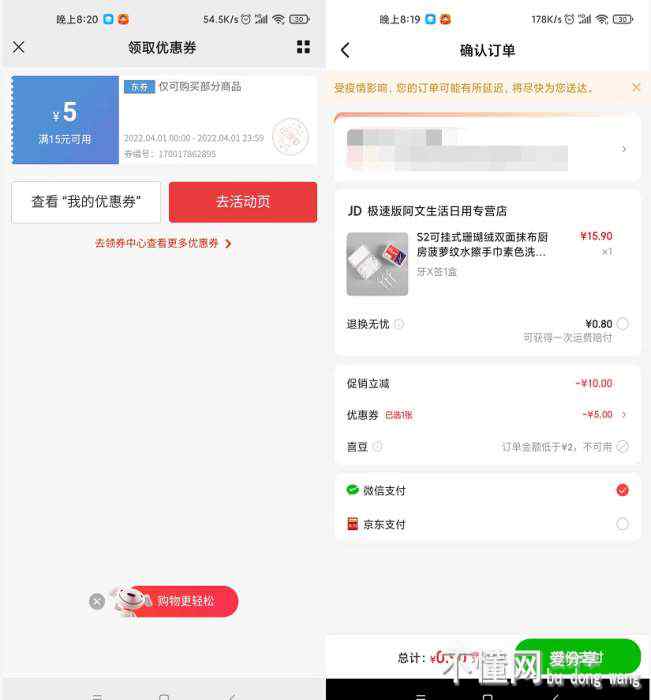Choose 京东支付 as payment method

(x=623, y=524)
